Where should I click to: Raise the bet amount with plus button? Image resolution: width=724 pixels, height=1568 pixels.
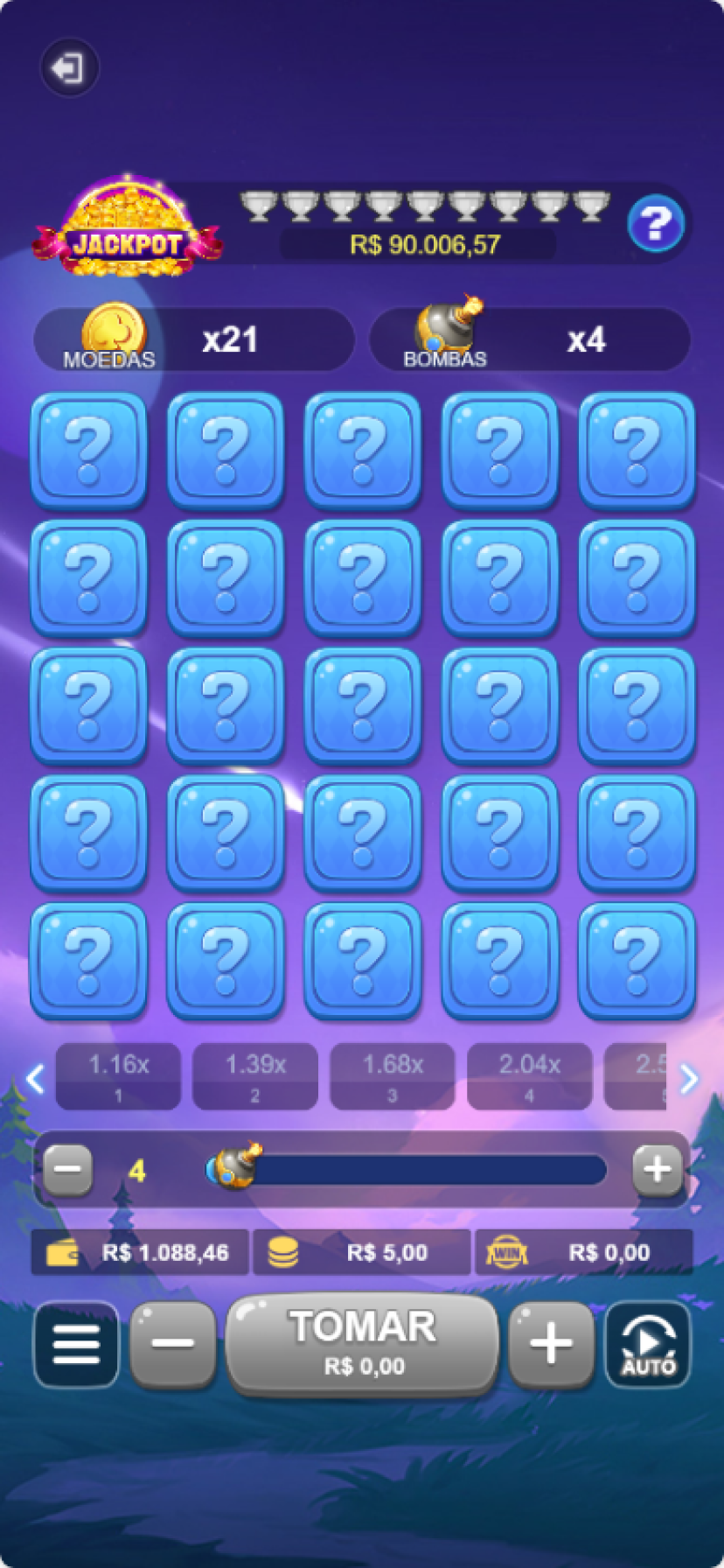click(551, 1344)
